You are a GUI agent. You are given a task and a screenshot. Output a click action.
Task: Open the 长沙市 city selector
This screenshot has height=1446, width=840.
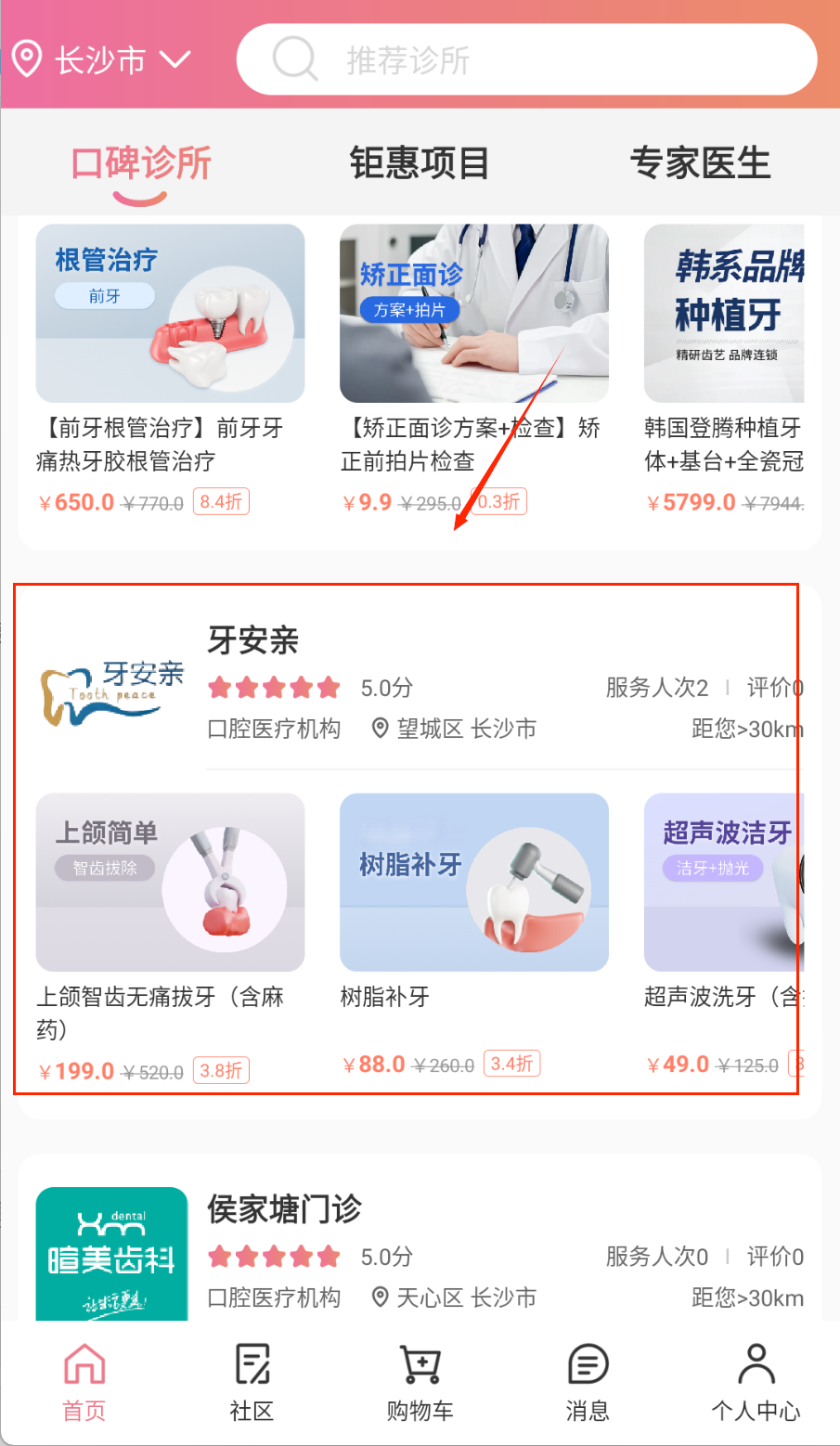[x=100, y=60]
